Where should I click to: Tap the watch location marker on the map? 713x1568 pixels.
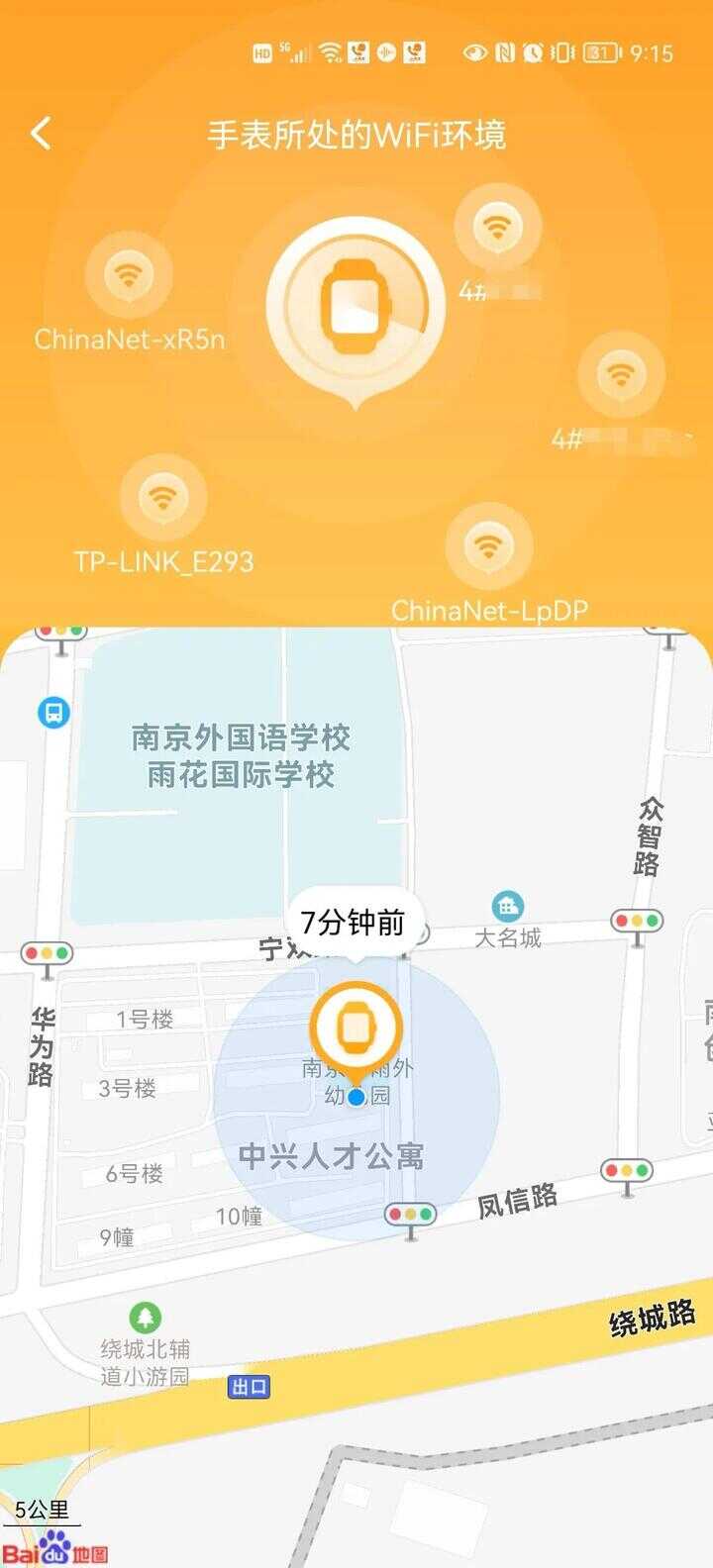(356, 1028)
